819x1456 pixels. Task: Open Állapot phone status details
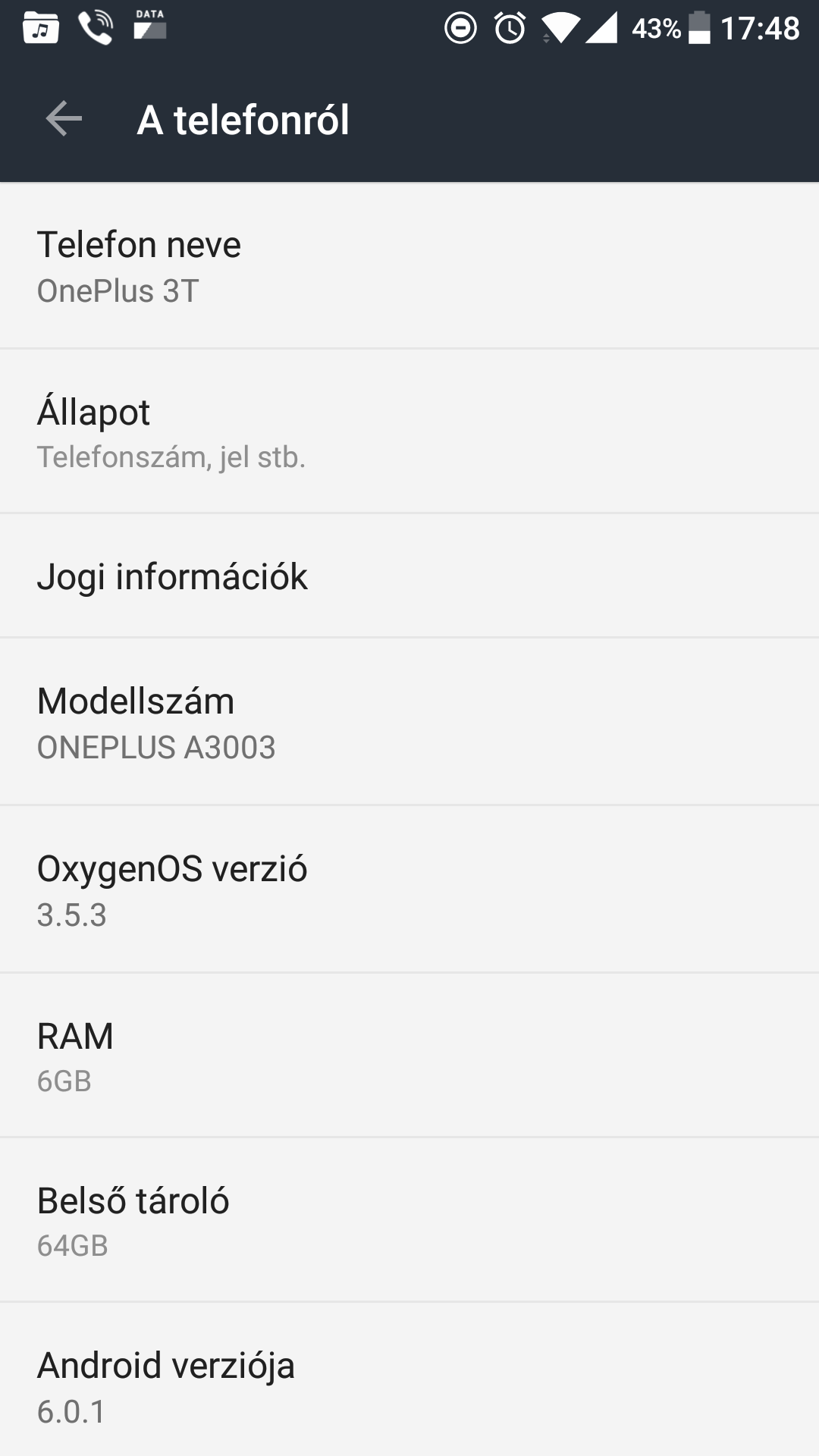pos(409,432)
